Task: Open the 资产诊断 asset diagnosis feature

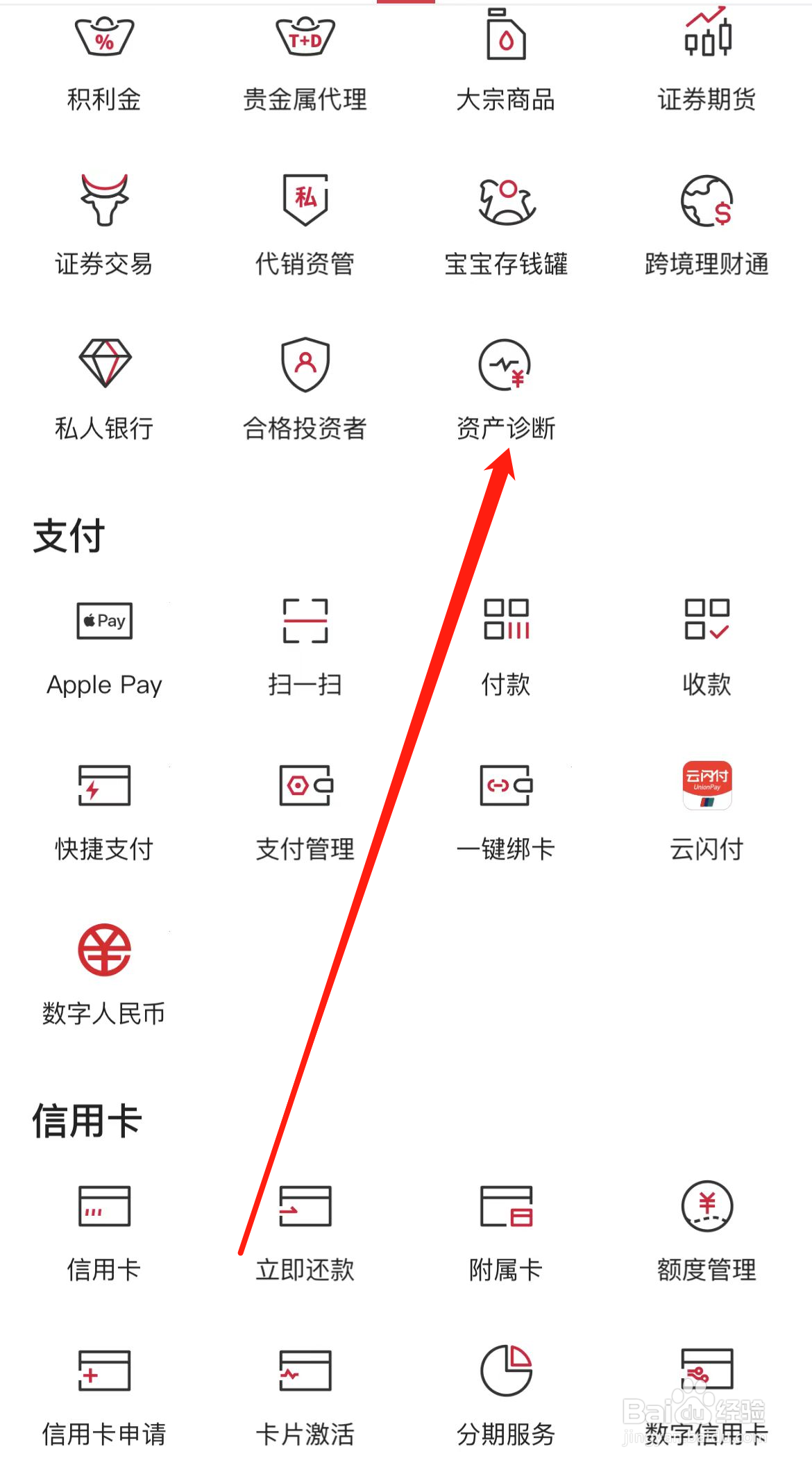Action: (x=505, y=389)
